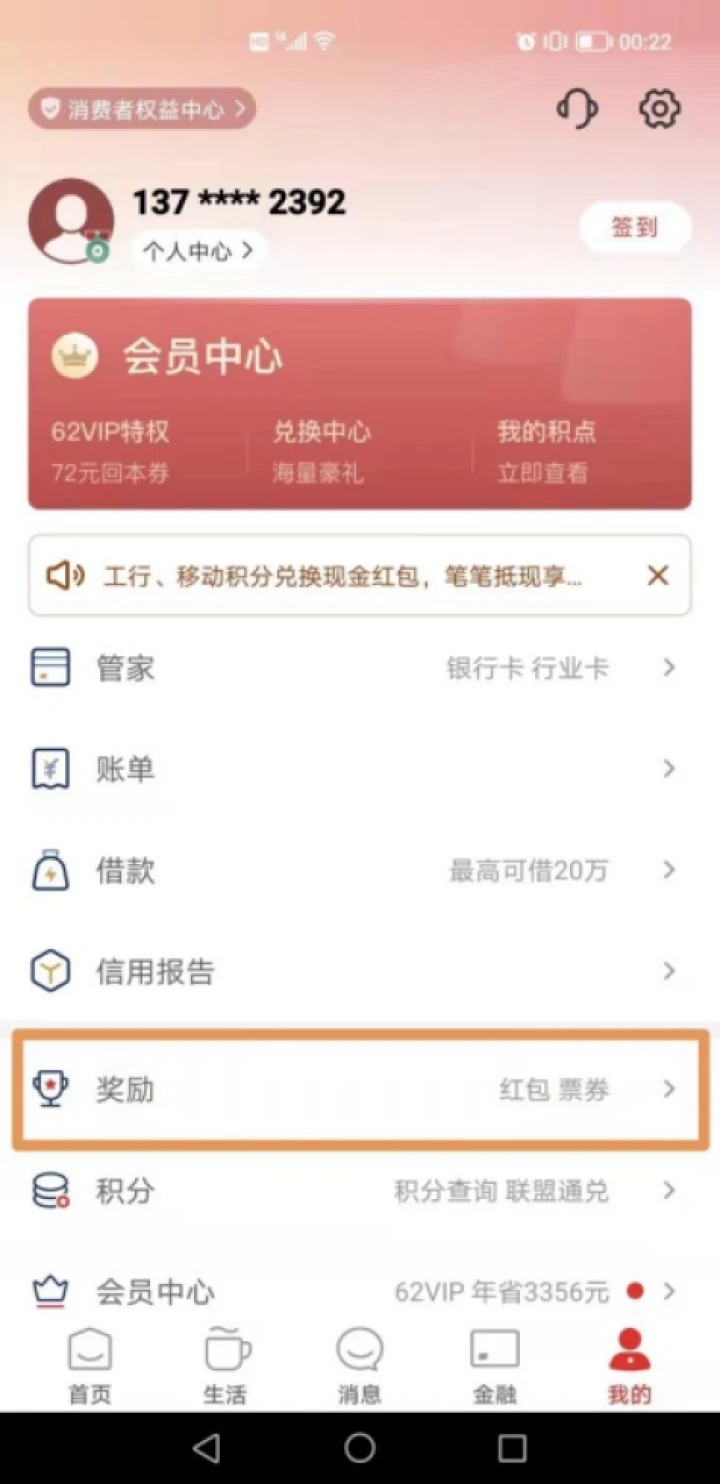Open the 借款 row
Screen dimensions: 720x1484
[360, 870]
